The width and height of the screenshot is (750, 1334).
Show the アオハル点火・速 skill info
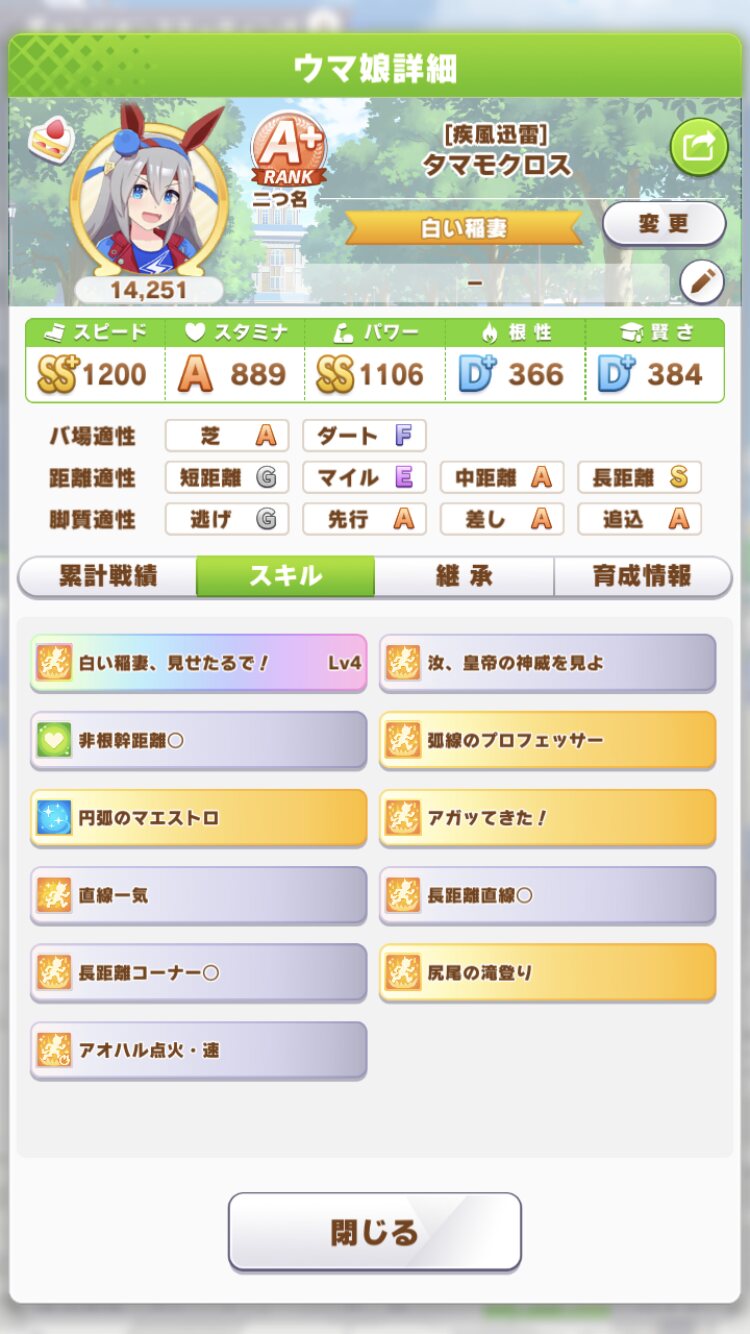click(198, 1049)
